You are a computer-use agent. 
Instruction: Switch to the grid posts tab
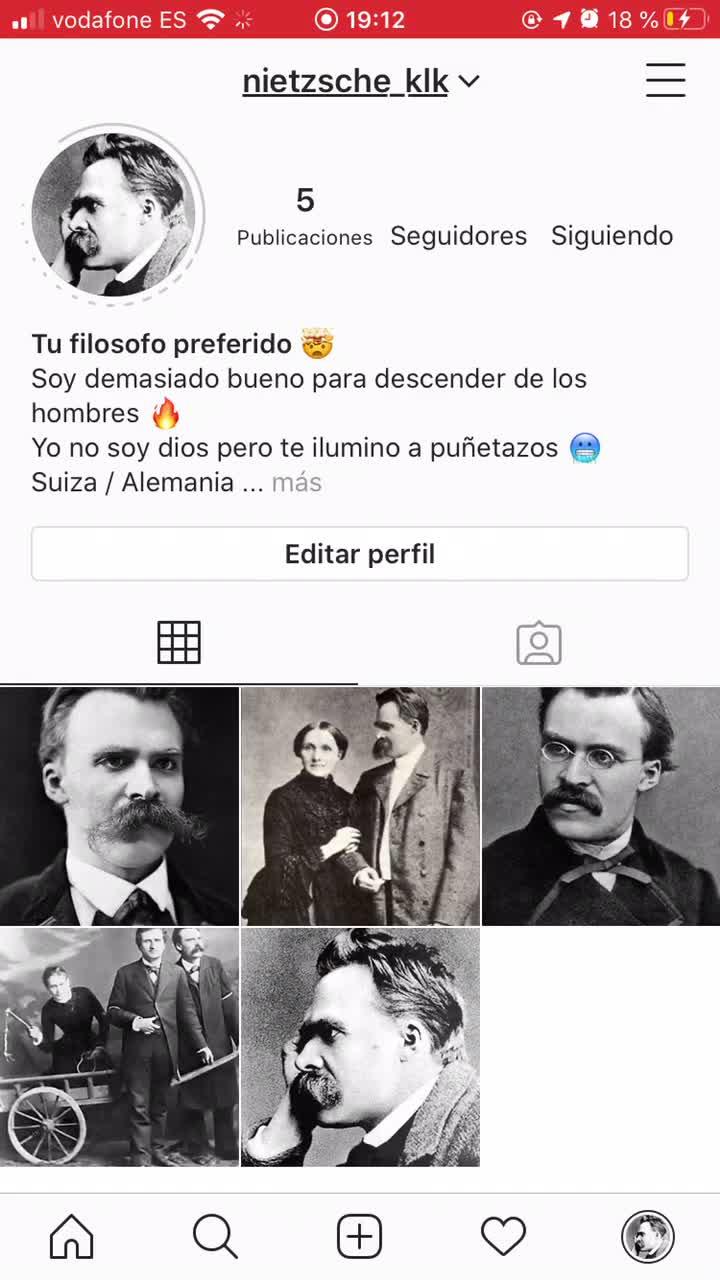[x=179, y=643]
